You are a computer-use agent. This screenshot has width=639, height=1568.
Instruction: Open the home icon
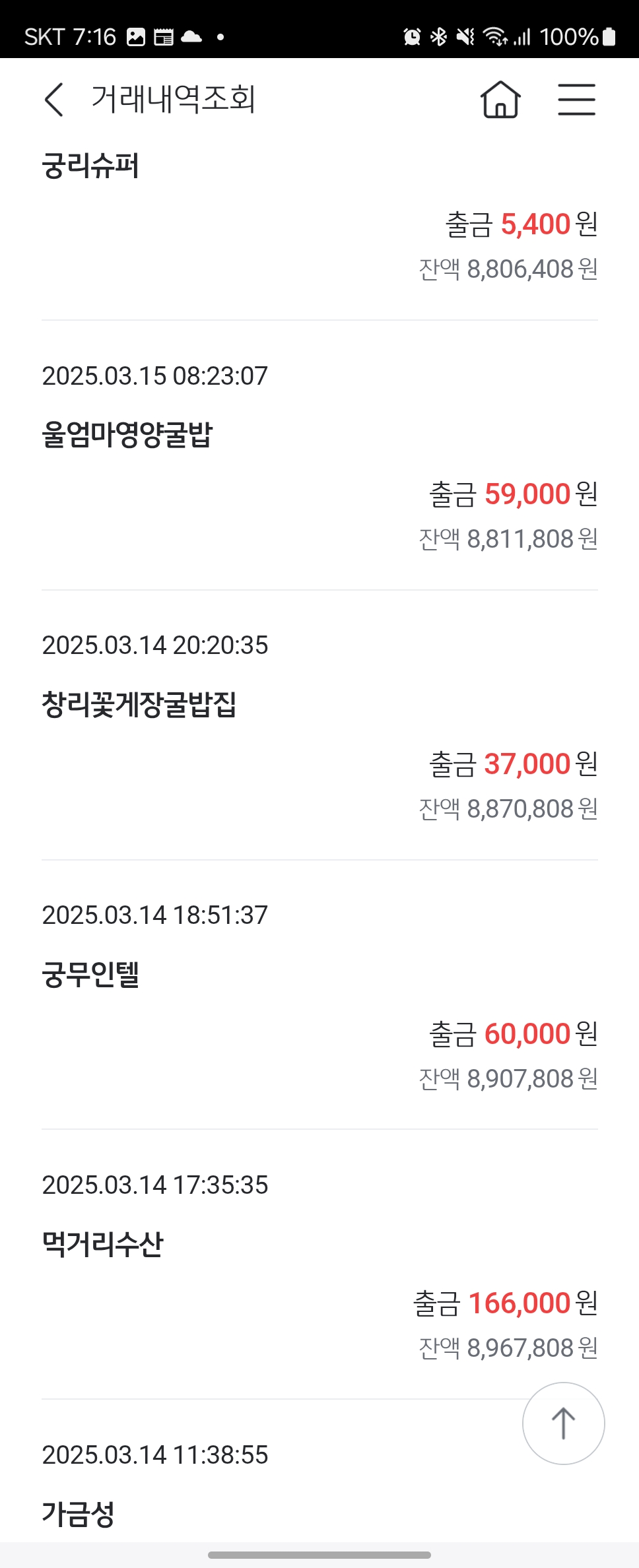500,100
